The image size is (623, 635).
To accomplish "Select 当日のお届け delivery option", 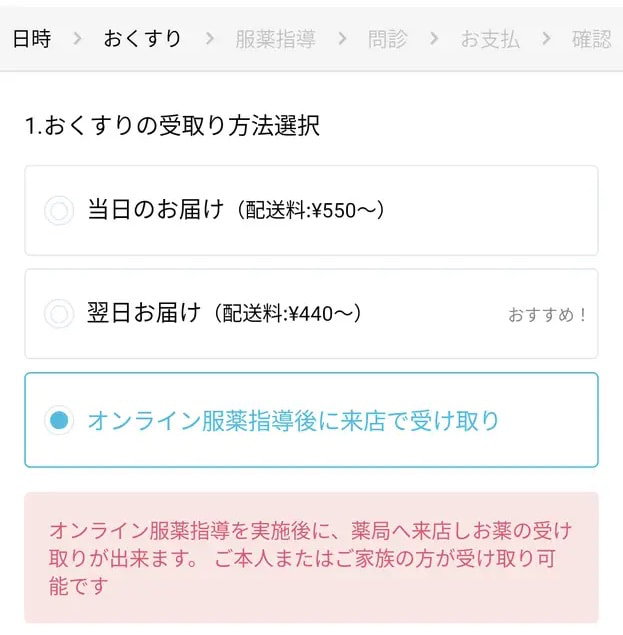I will [x=60, y=211].
